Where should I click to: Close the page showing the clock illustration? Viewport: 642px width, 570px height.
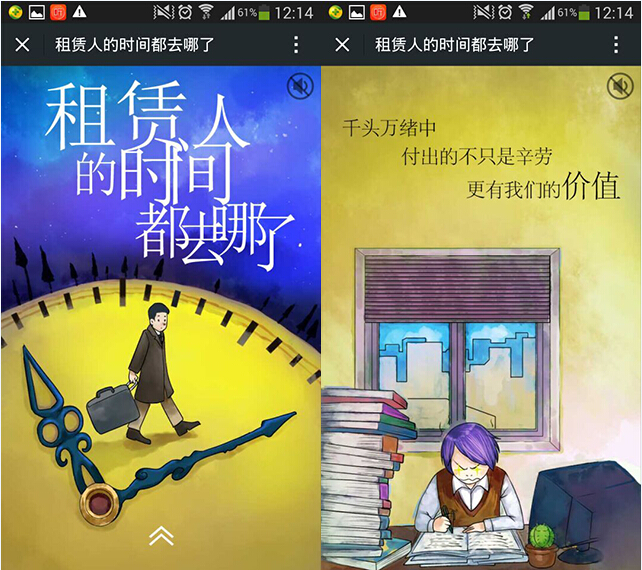pyautogui.click(x=23, y=45)
